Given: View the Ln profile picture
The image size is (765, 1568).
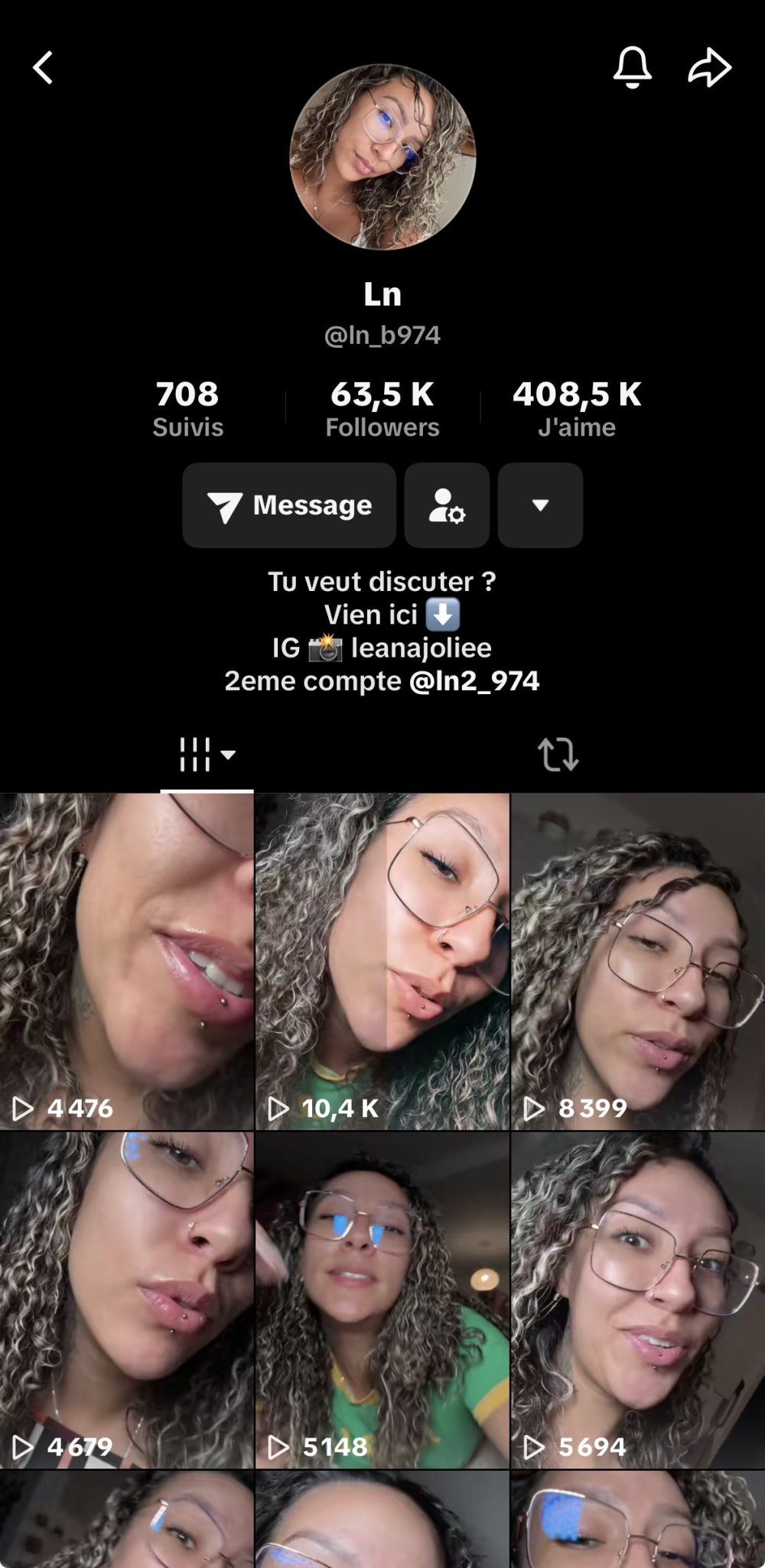Looking at the screenshot, I should (x=382, y=157).
